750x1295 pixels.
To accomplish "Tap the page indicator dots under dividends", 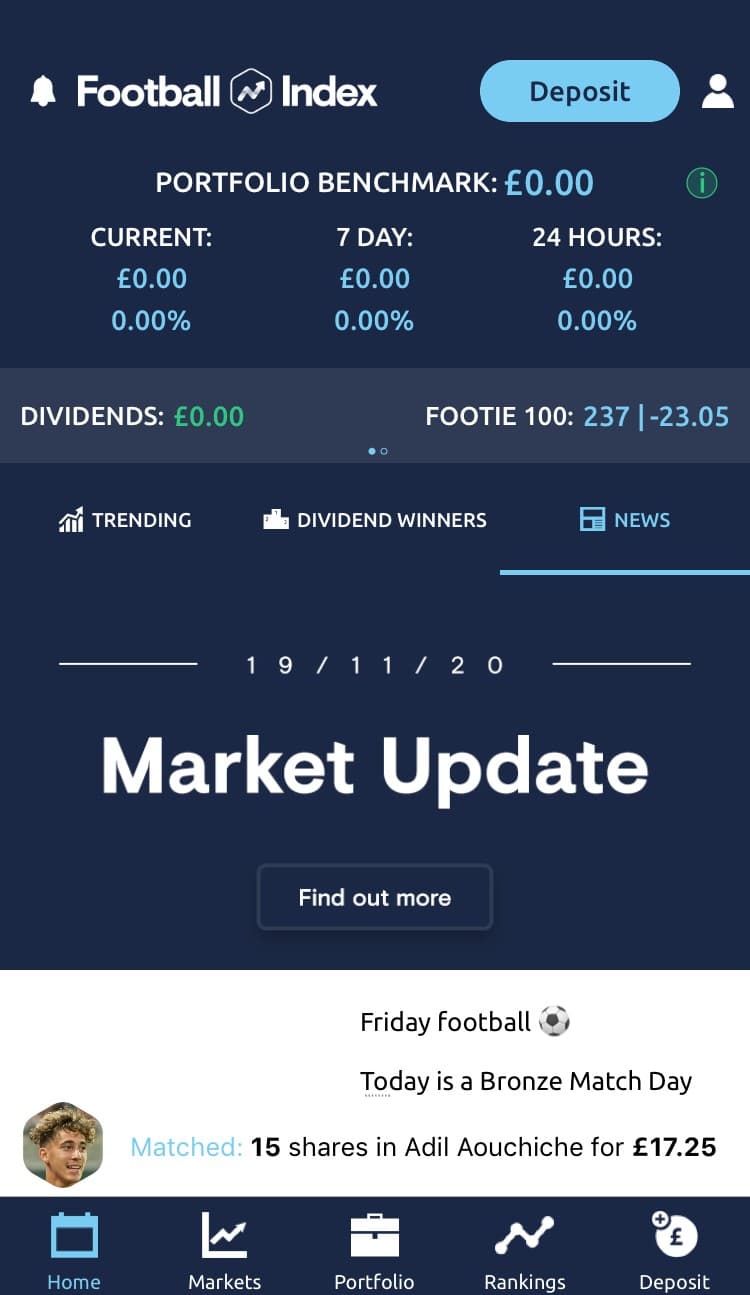I will click(x=377, y=451).
